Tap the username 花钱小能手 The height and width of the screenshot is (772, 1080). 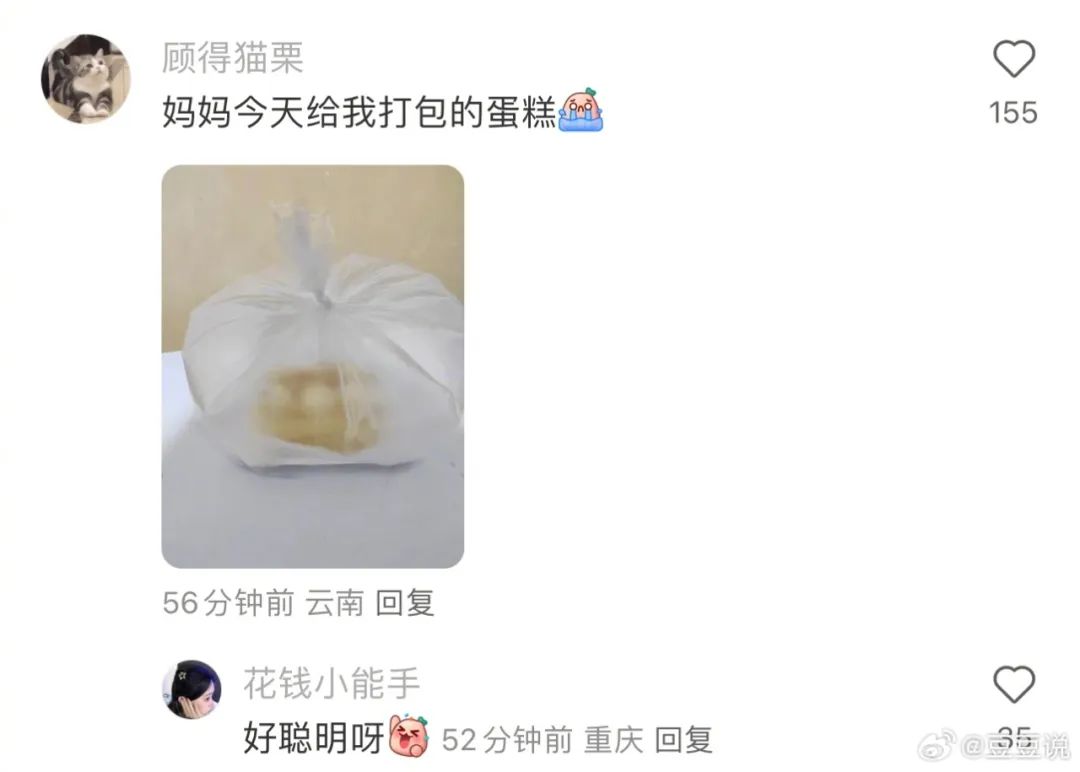tap(331, 684)
